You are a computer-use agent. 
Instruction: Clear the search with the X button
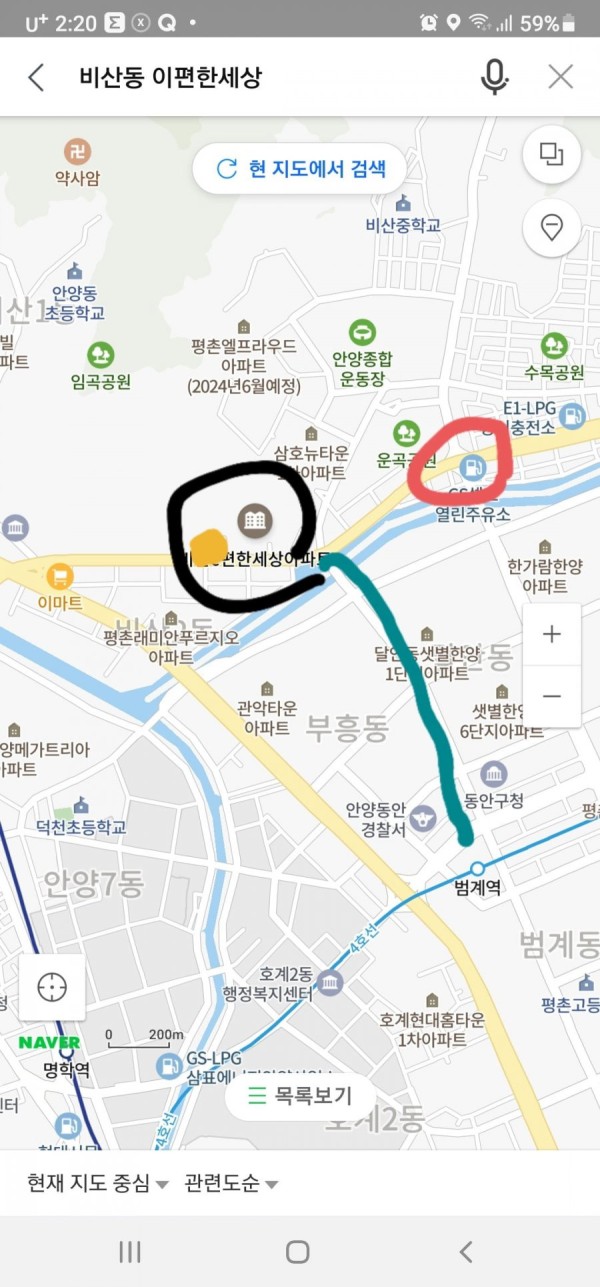click(x=561, y=77)
